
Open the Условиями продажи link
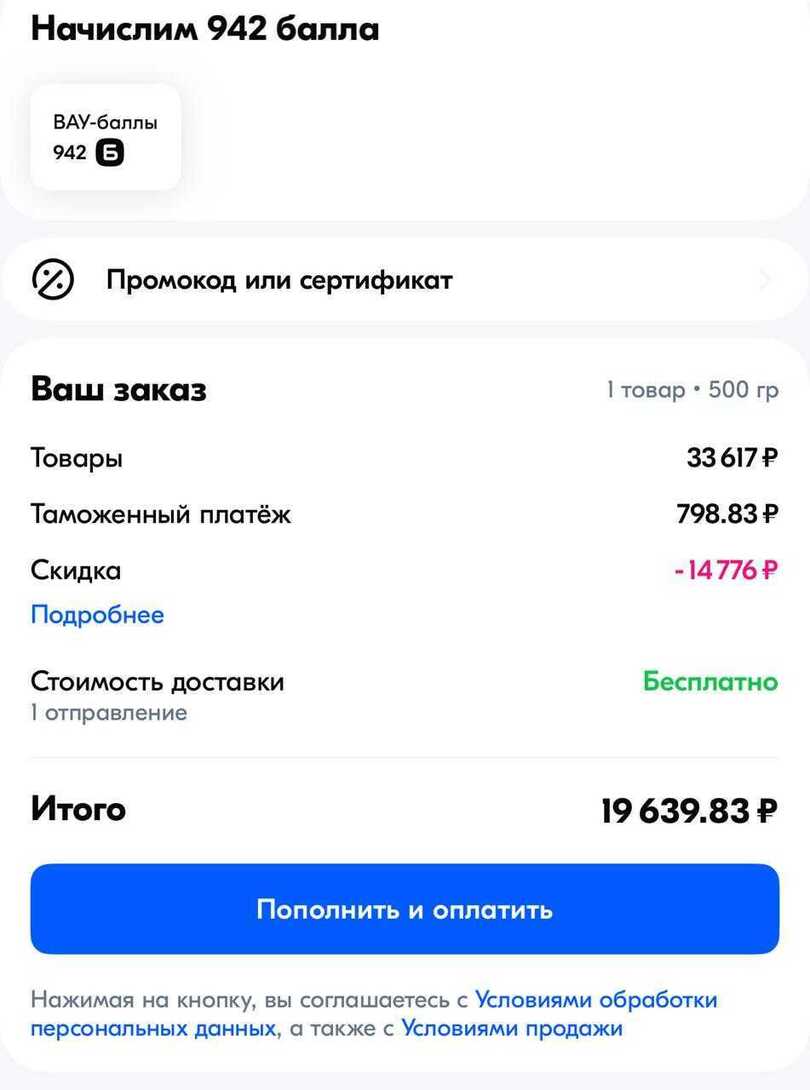[512, 1028]
